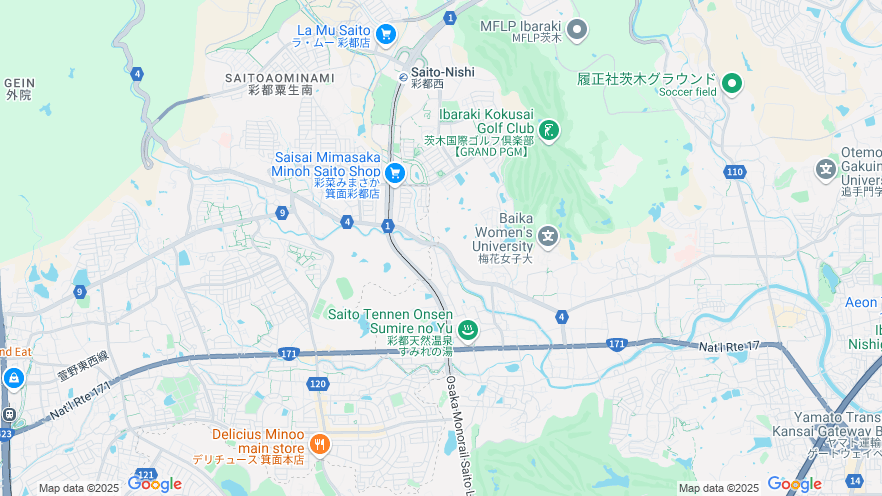Select the MFLP Ibaraki place pin
Screen dimensions: 882x496
(x=576, y=31)
